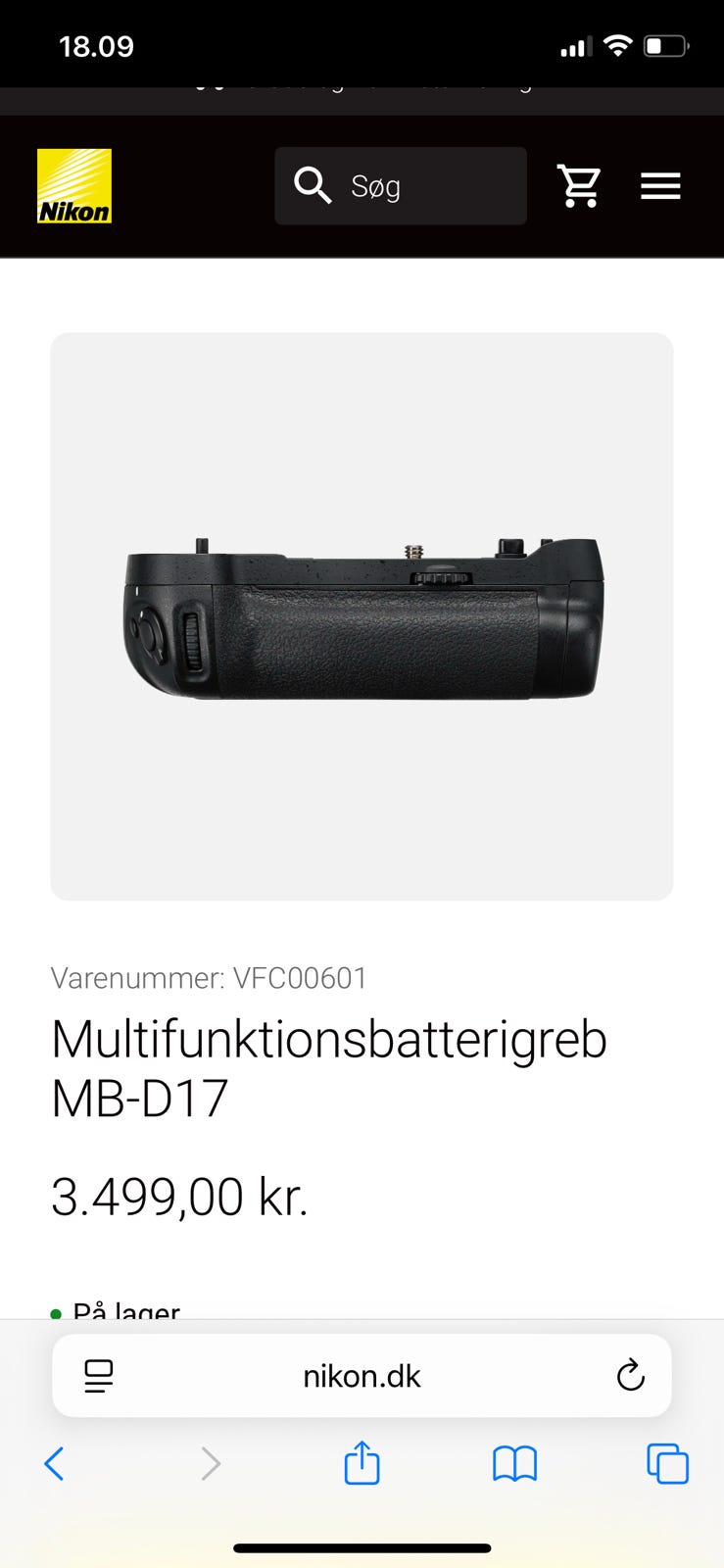Open Safari bookmarks
The height and width of the screenshot is (1568, 724).
point(514,1464)
